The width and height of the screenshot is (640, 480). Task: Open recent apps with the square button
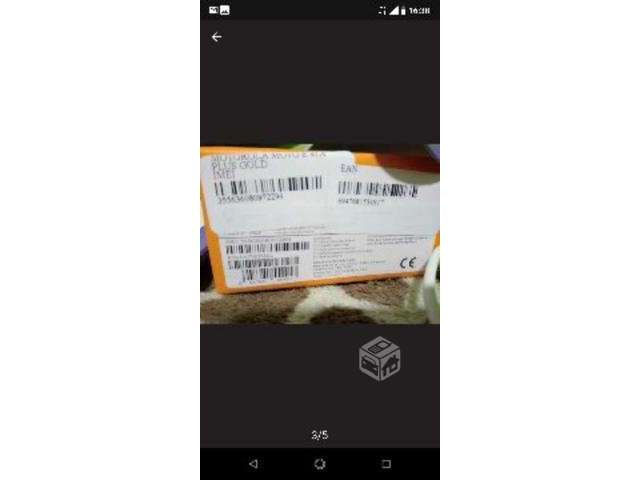[386, 464]
